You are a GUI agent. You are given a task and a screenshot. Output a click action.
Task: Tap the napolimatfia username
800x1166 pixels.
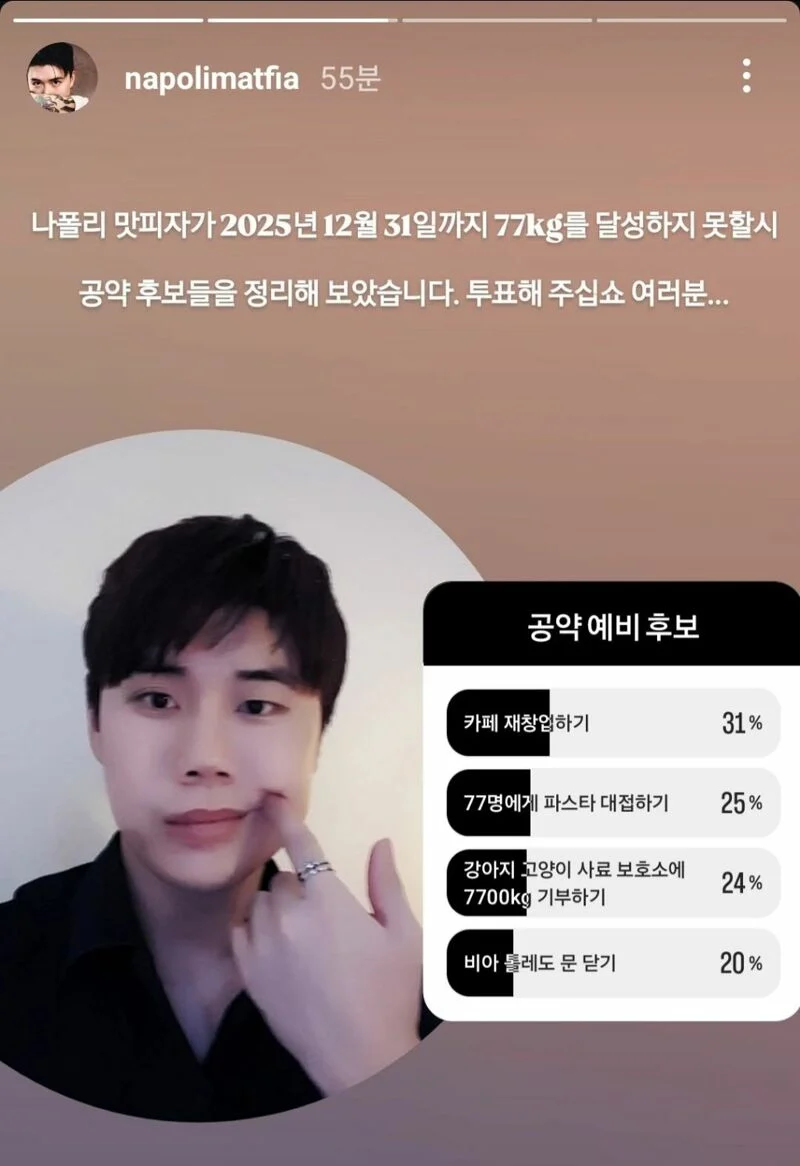pos(211,79)
